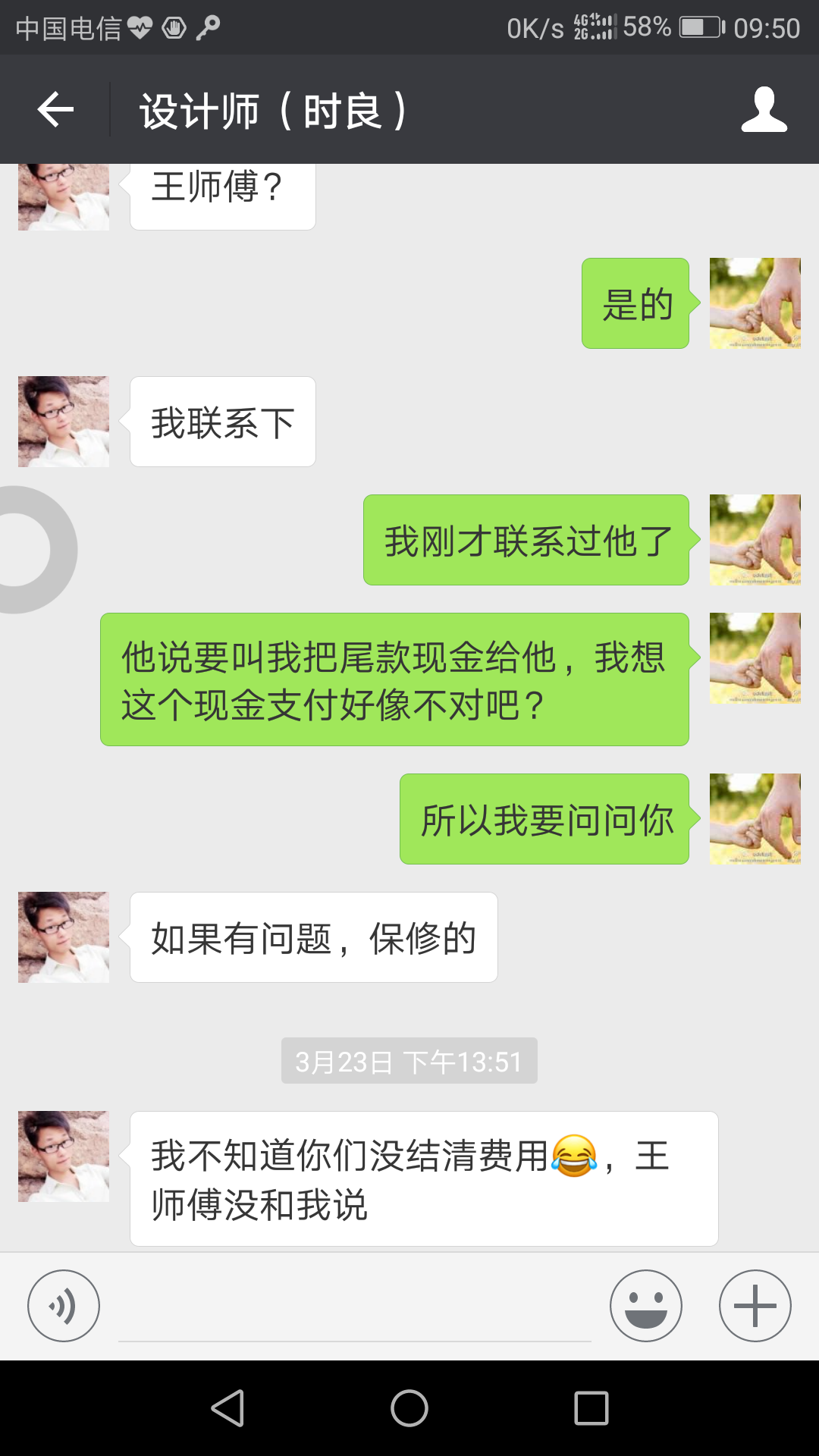Open the recent apps overview
The height and width of the screenshot is (1456, 819).
tap(591, 1408)
